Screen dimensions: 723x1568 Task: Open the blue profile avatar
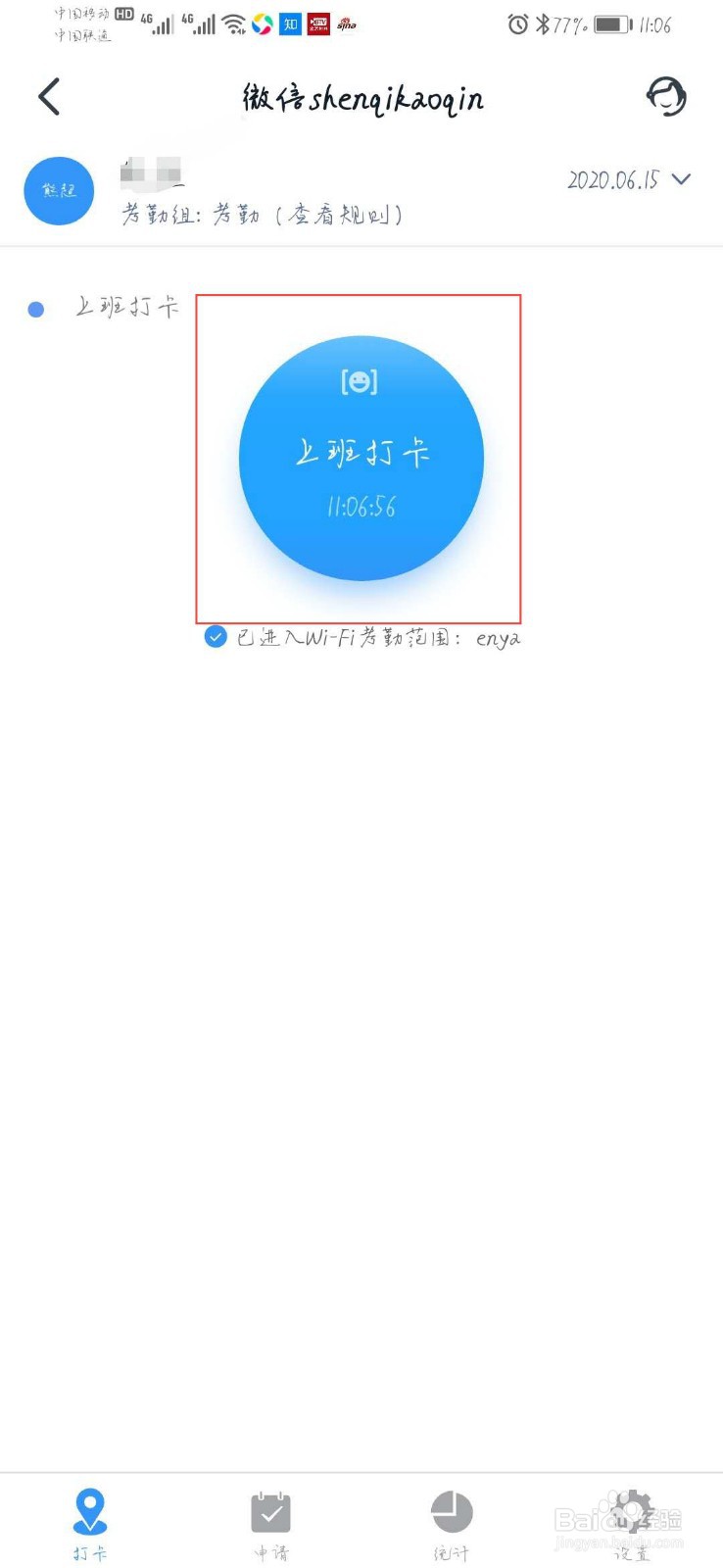pos(59,191)
